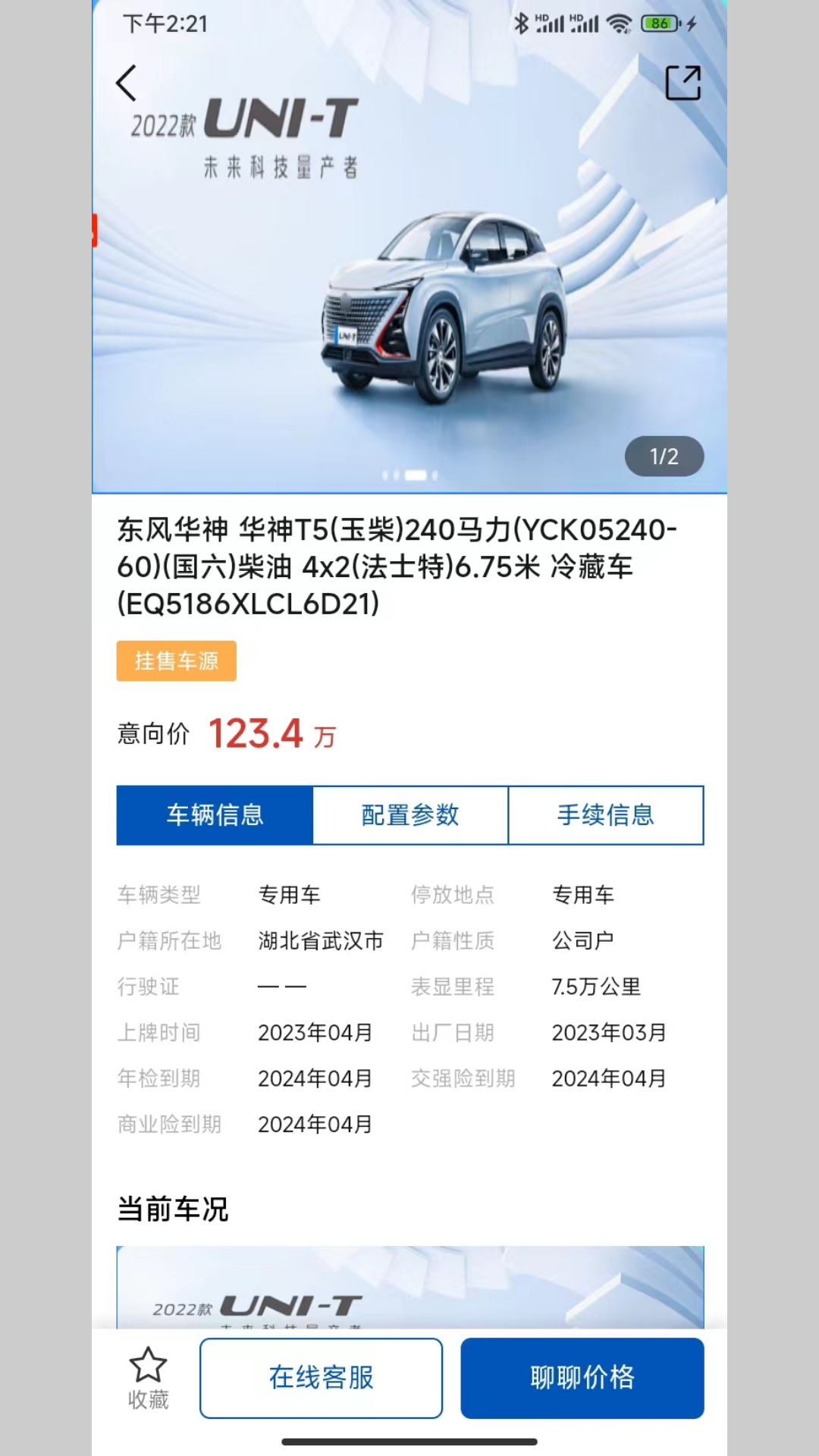
Task: Select the 车辆信息 tab
Action: tap(215, 815)
